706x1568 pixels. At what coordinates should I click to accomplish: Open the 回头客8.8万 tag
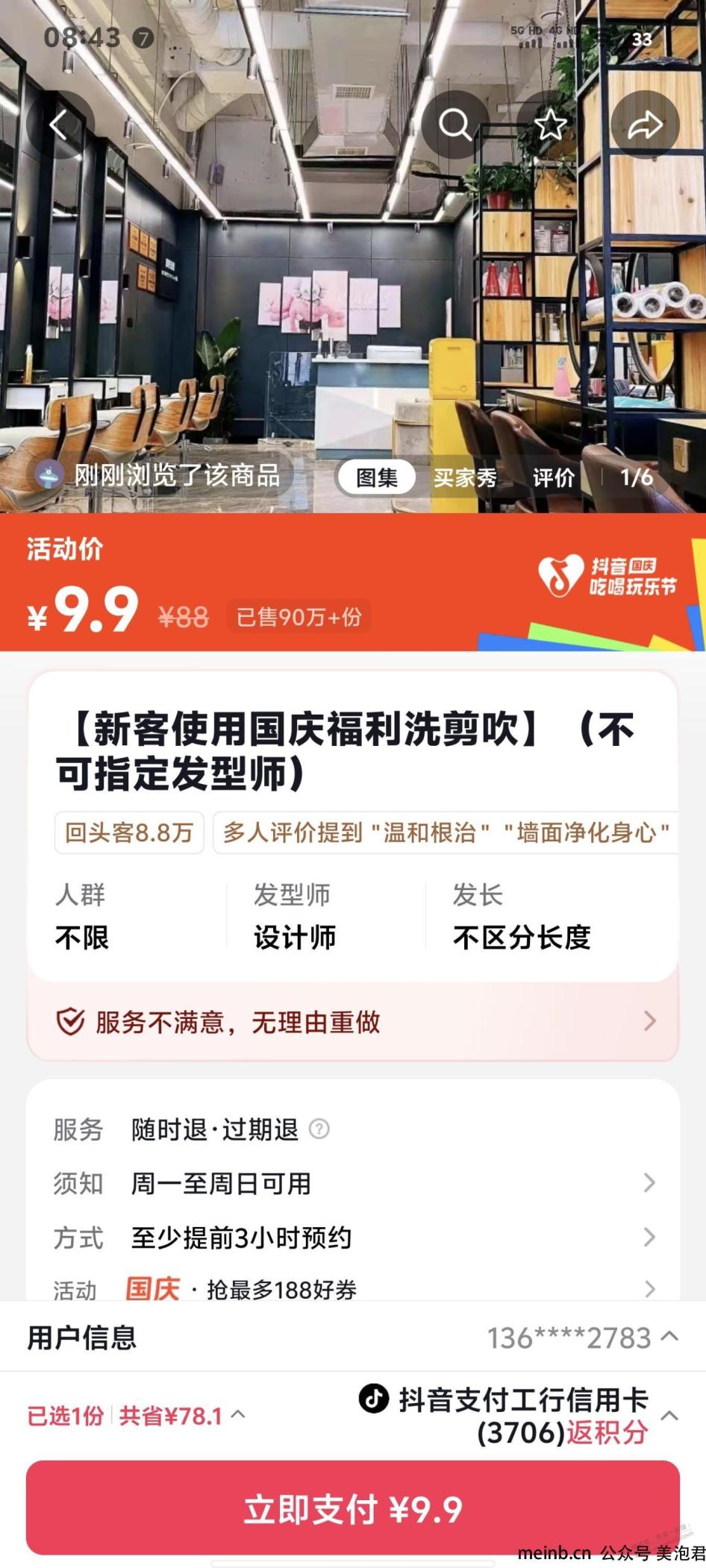[x=129, y=832]
